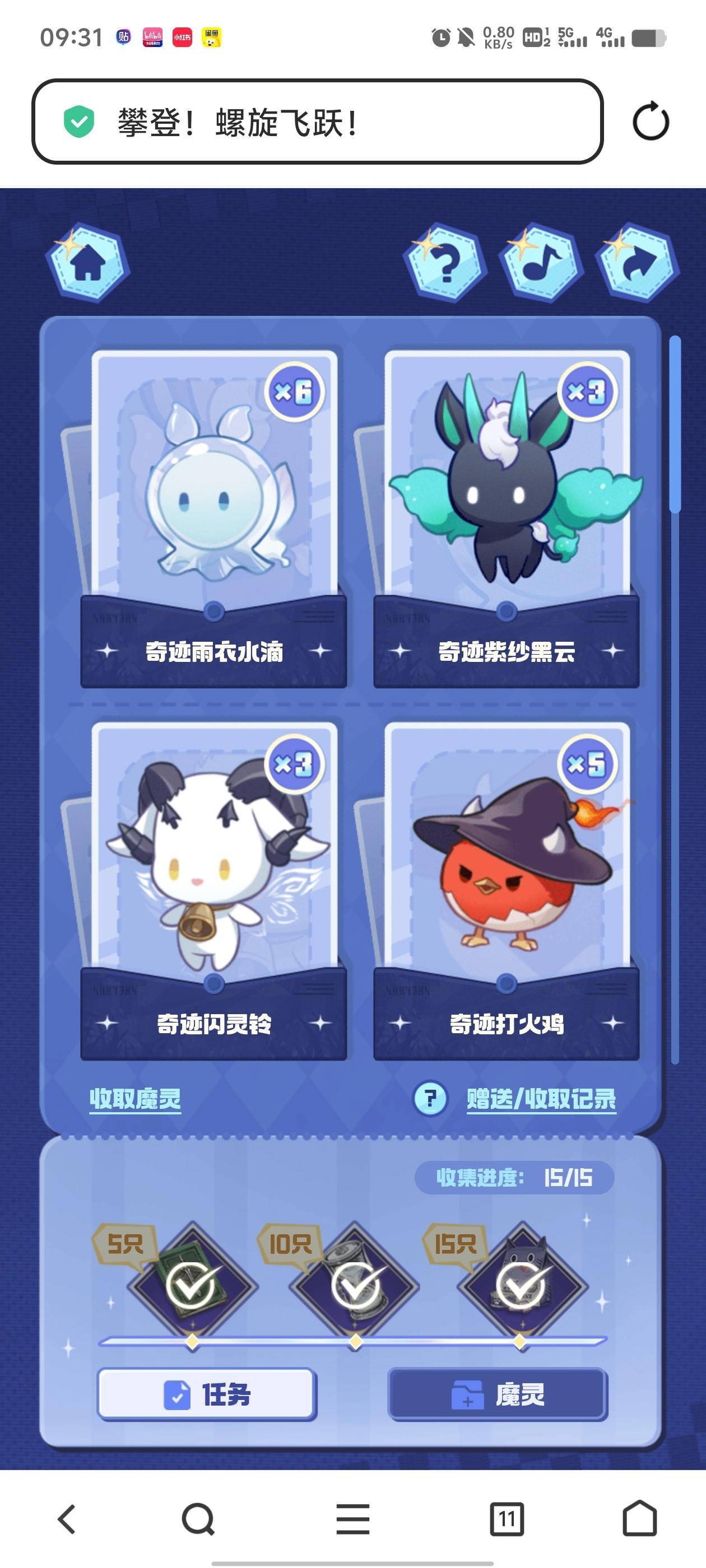Open the browser tabs counter showing 11

coord(506,1519)
